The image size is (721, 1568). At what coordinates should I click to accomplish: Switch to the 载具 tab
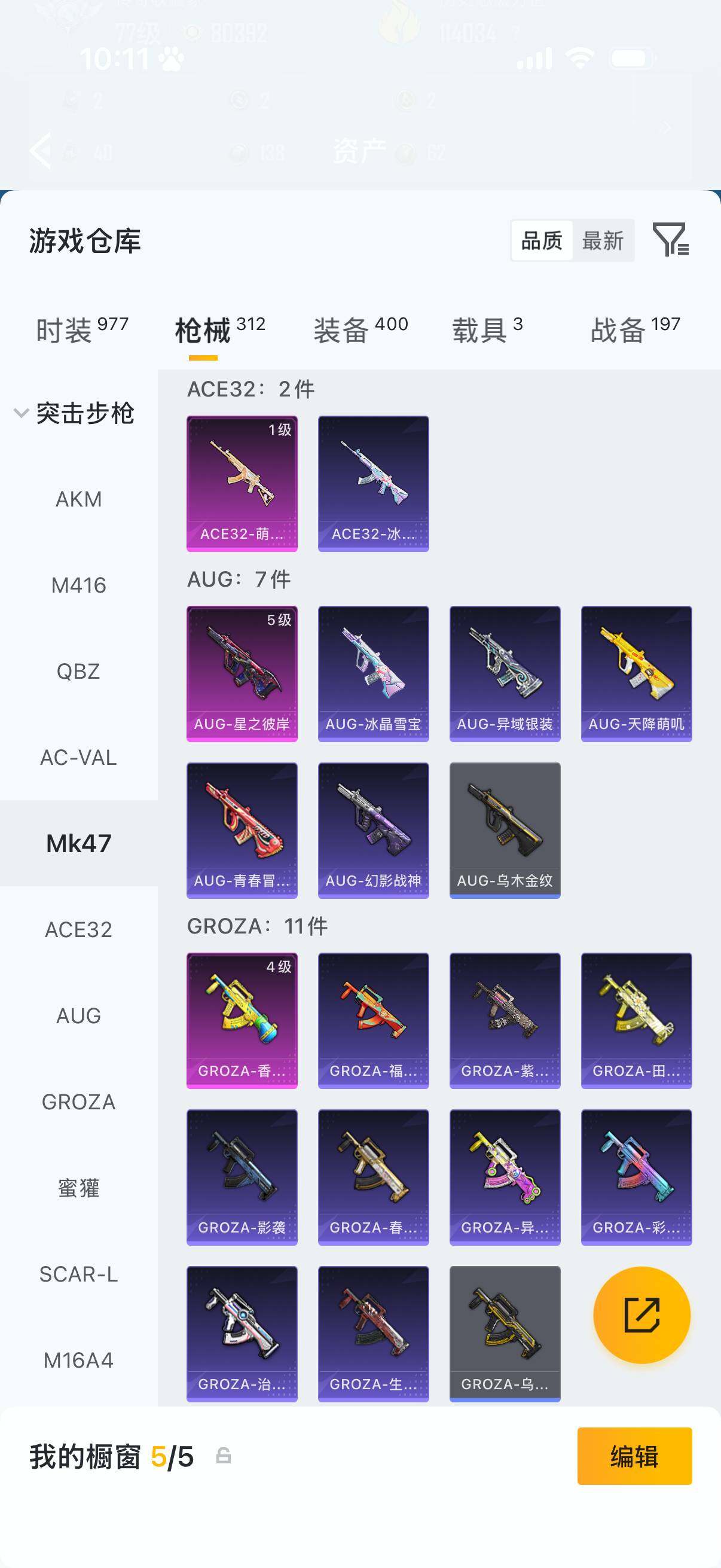pyautogui.click(x=487, y=330)
